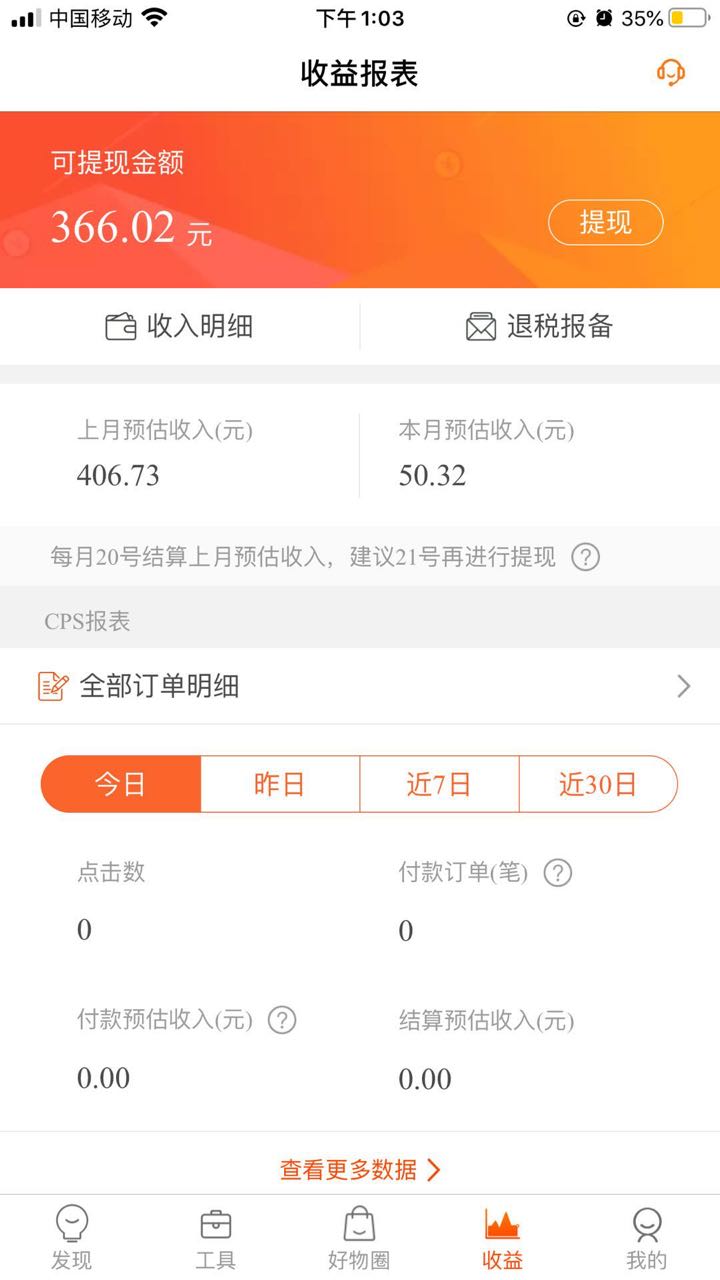Open the 工具 tab
Viewport: 720px width, 1280px height.
click(x=216, y=1237)
